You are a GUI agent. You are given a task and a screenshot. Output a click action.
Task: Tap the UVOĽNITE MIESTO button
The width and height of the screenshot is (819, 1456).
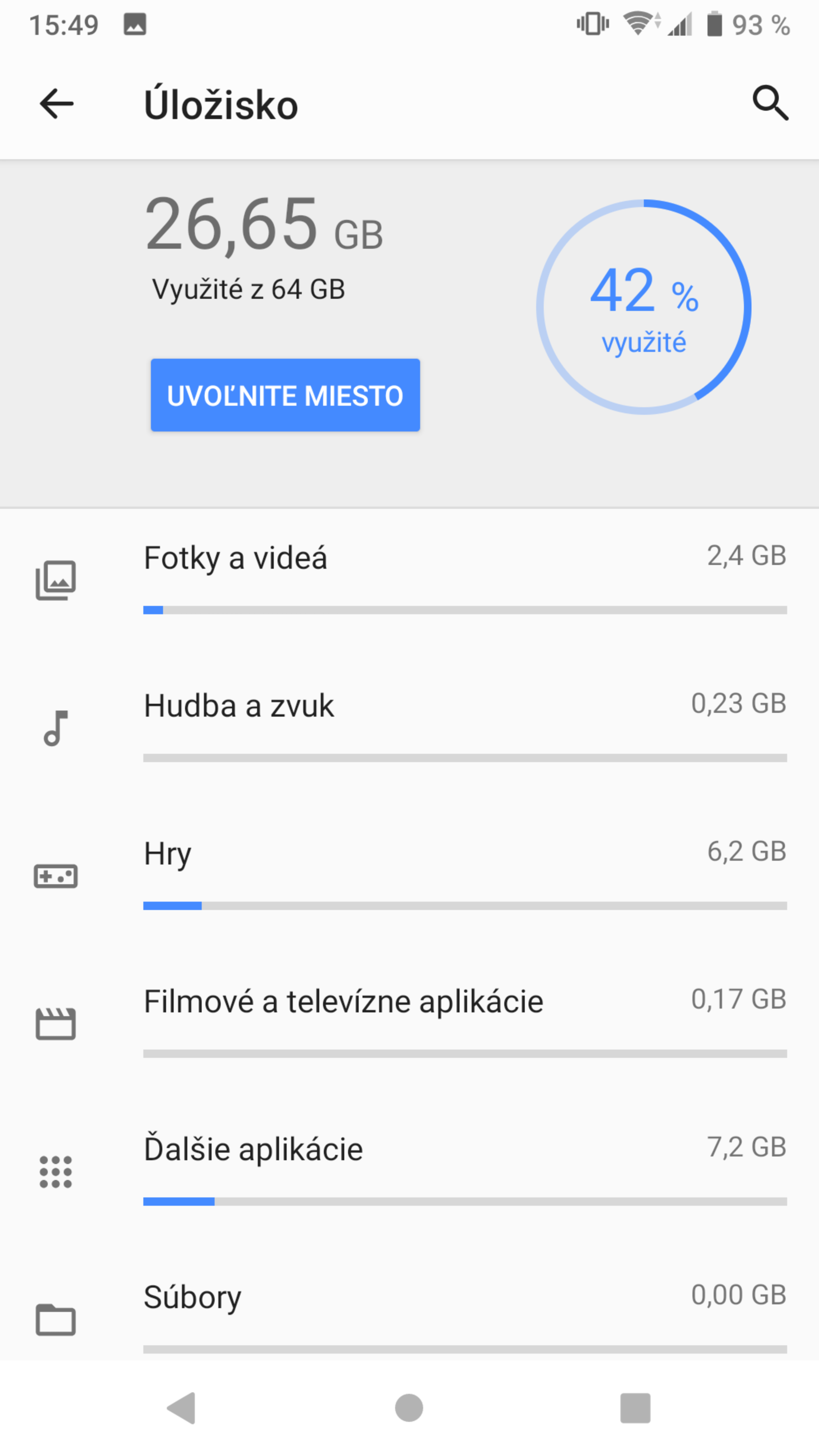pos(285,395)
